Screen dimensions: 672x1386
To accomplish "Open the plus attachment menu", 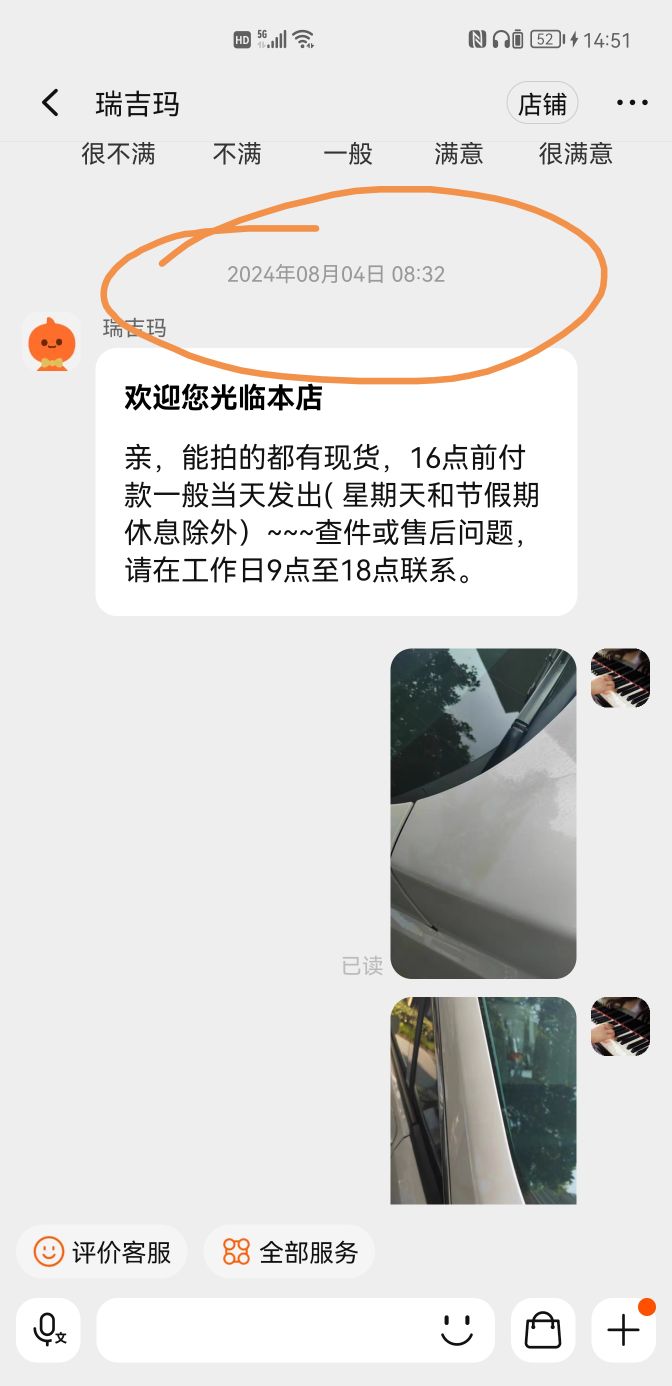I will (623, 1330).
